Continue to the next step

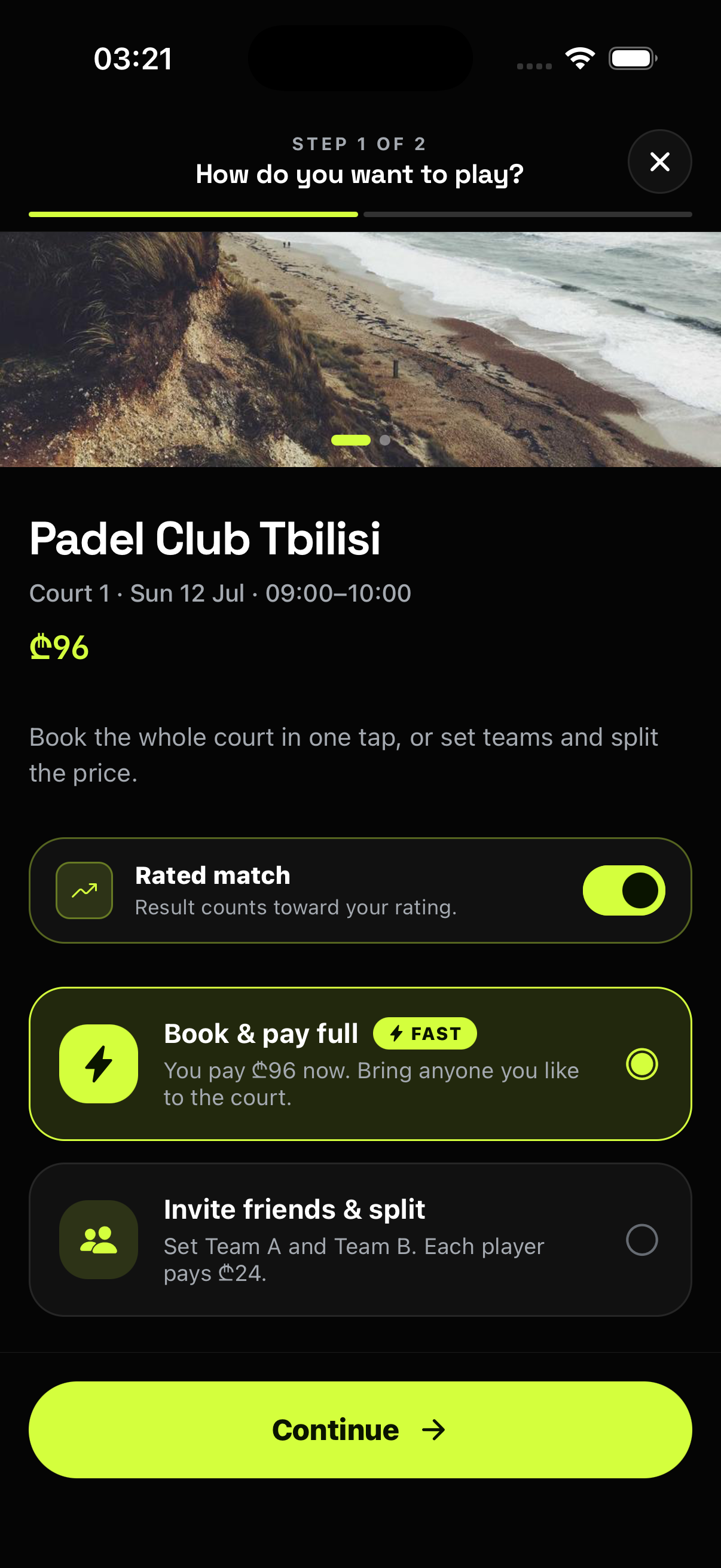tap(360, 1429)
